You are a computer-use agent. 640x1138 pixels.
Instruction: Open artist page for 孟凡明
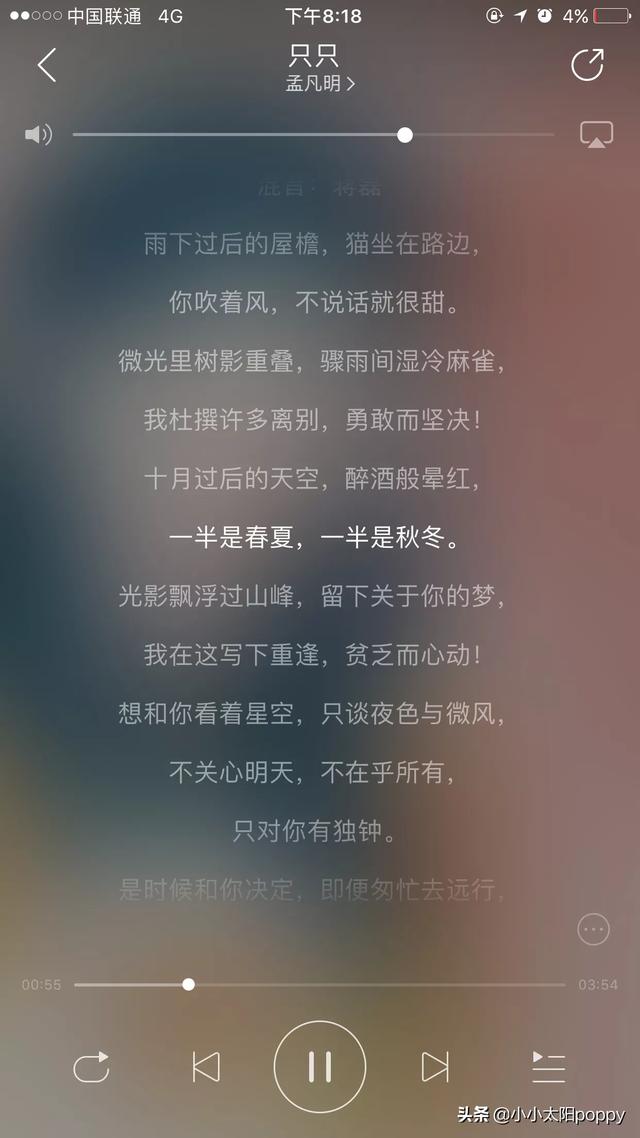(x=320, y=84)
